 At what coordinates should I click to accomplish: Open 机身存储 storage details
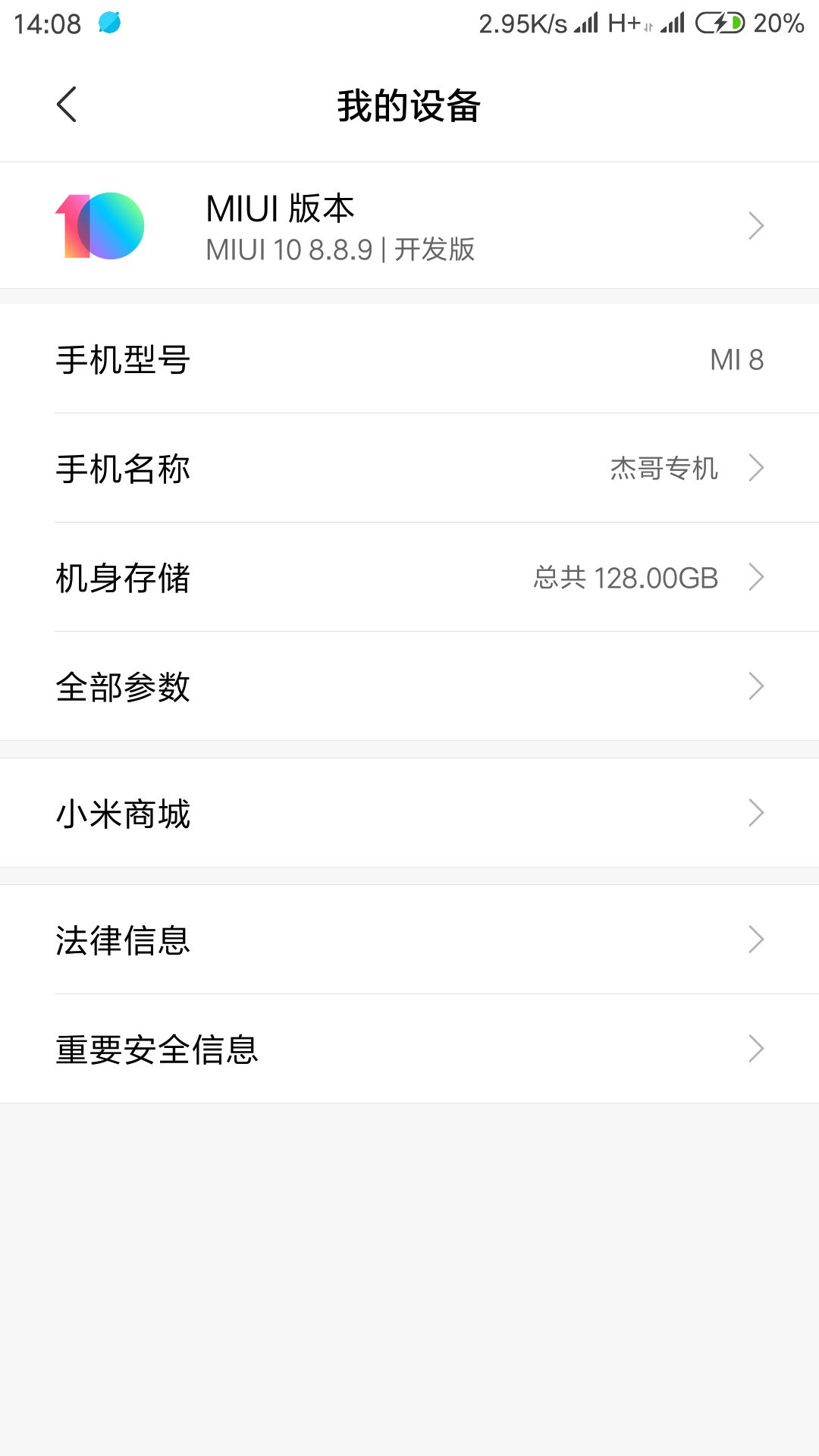tap(409, 577)
